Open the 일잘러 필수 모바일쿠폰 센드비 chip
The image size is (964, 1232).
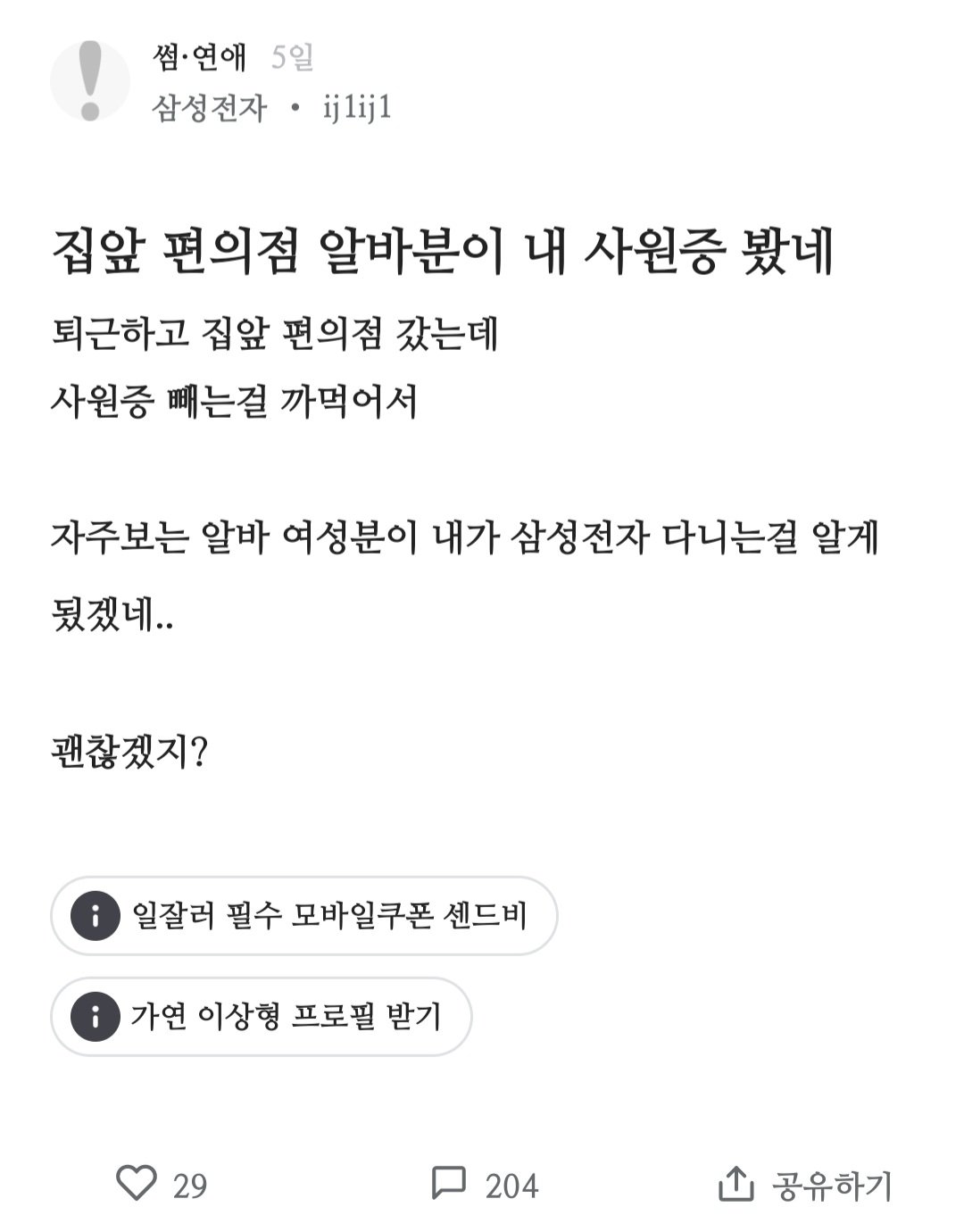click(304, 916)
